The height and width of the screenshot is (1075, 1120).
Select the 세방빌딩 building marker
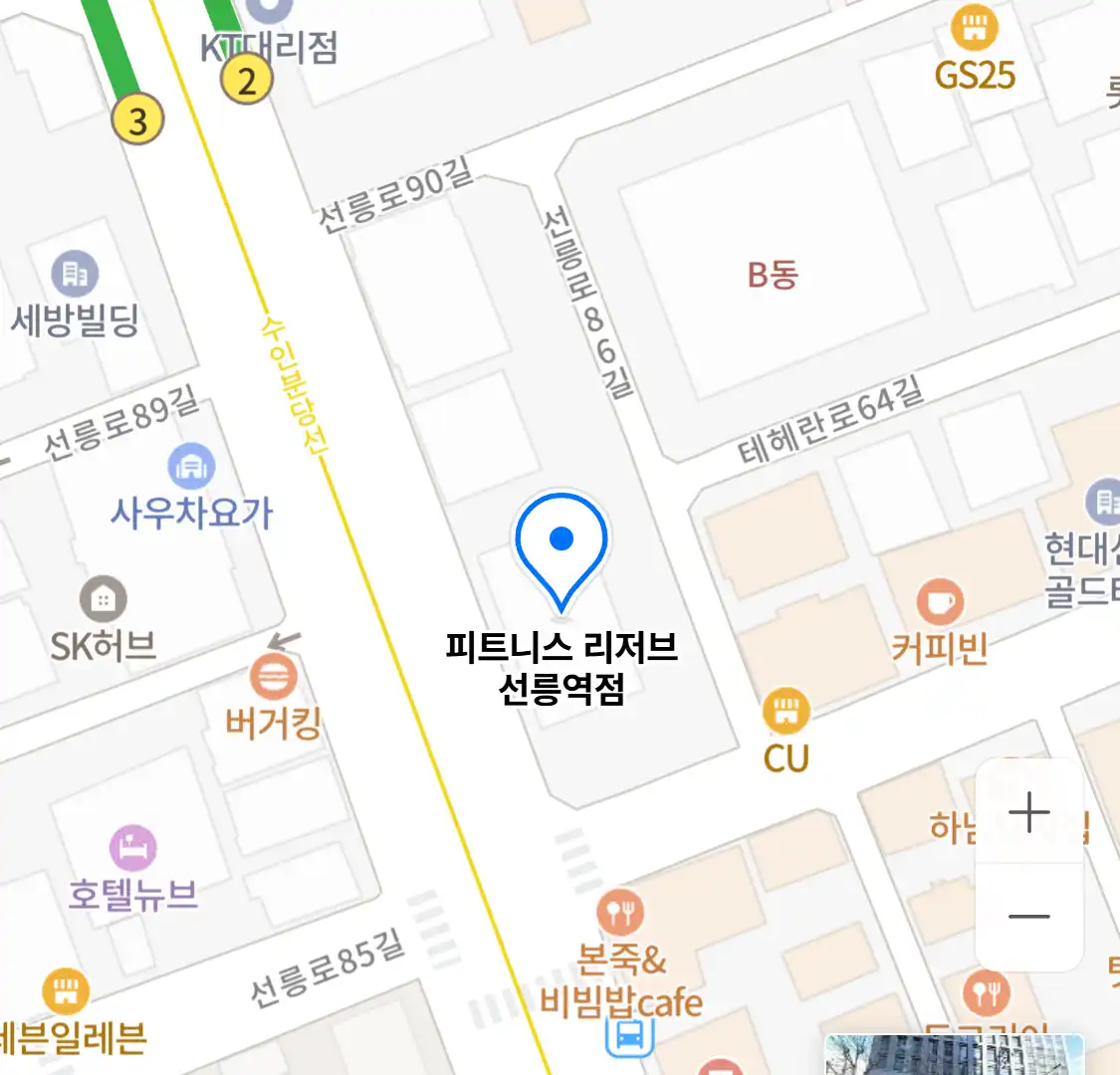coord(75,273)
